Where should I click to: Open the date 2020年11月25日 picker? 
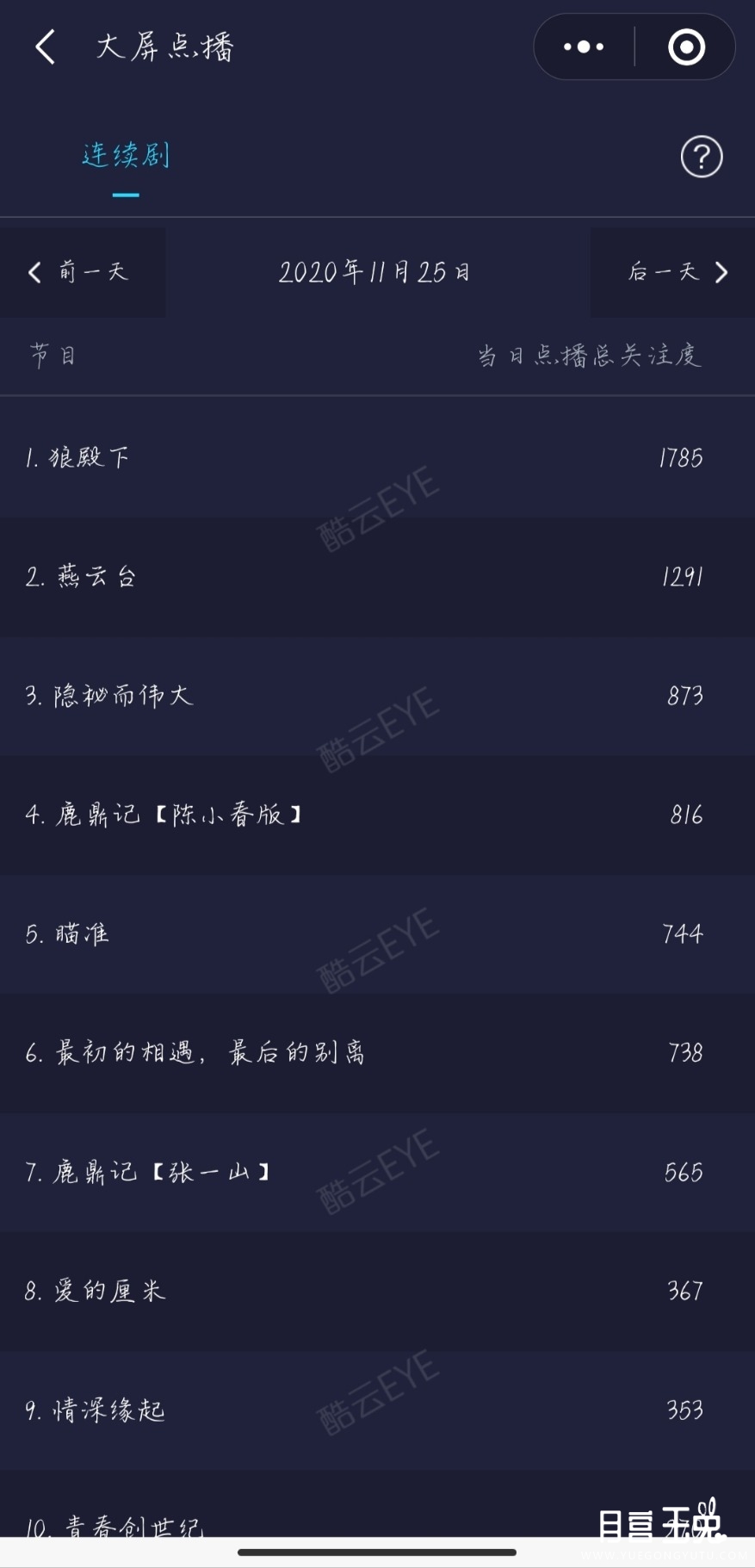[x=374, y=272]
